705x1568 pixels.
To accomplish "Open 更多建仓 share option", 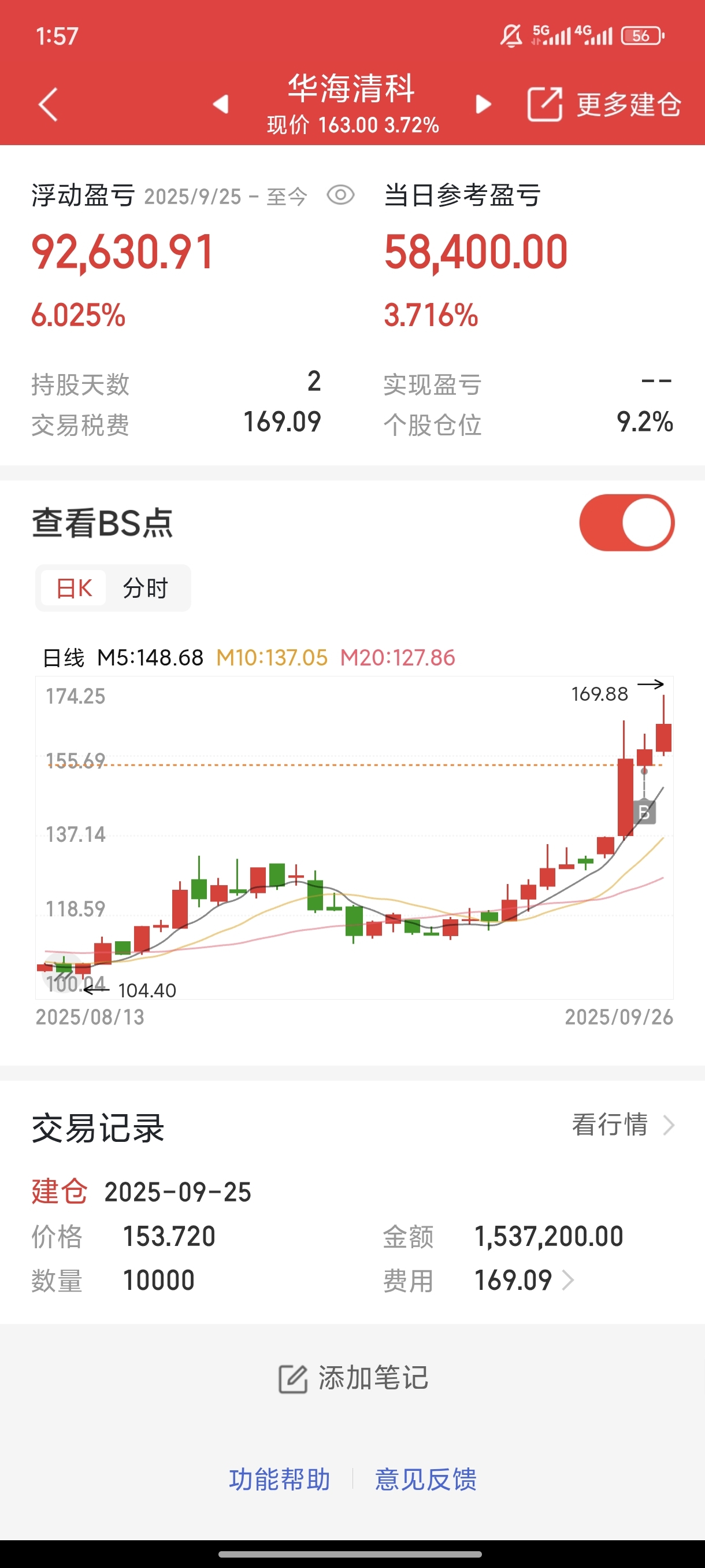I will click(x=604, y=105).
